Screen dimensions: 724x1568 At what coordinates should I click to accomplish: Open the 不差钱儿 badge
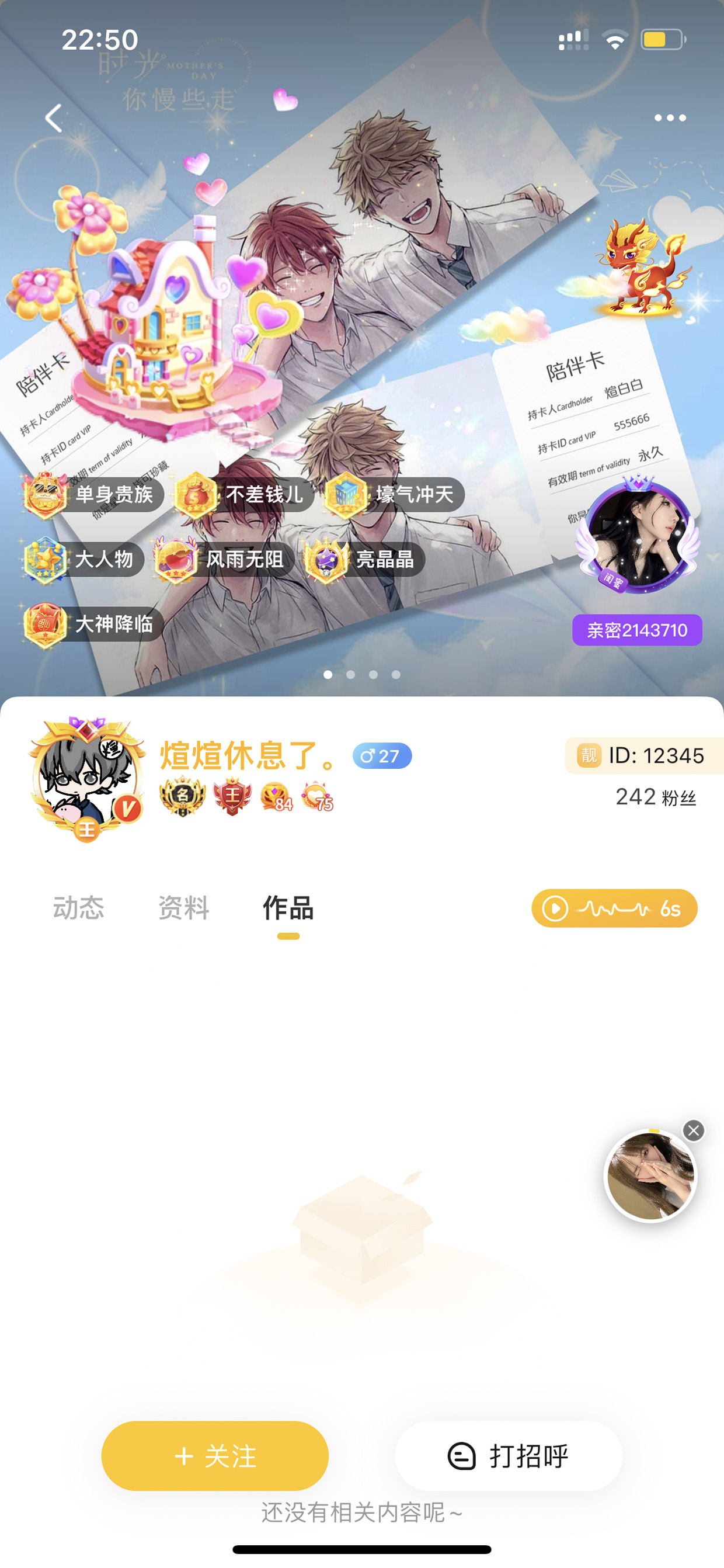243,494
